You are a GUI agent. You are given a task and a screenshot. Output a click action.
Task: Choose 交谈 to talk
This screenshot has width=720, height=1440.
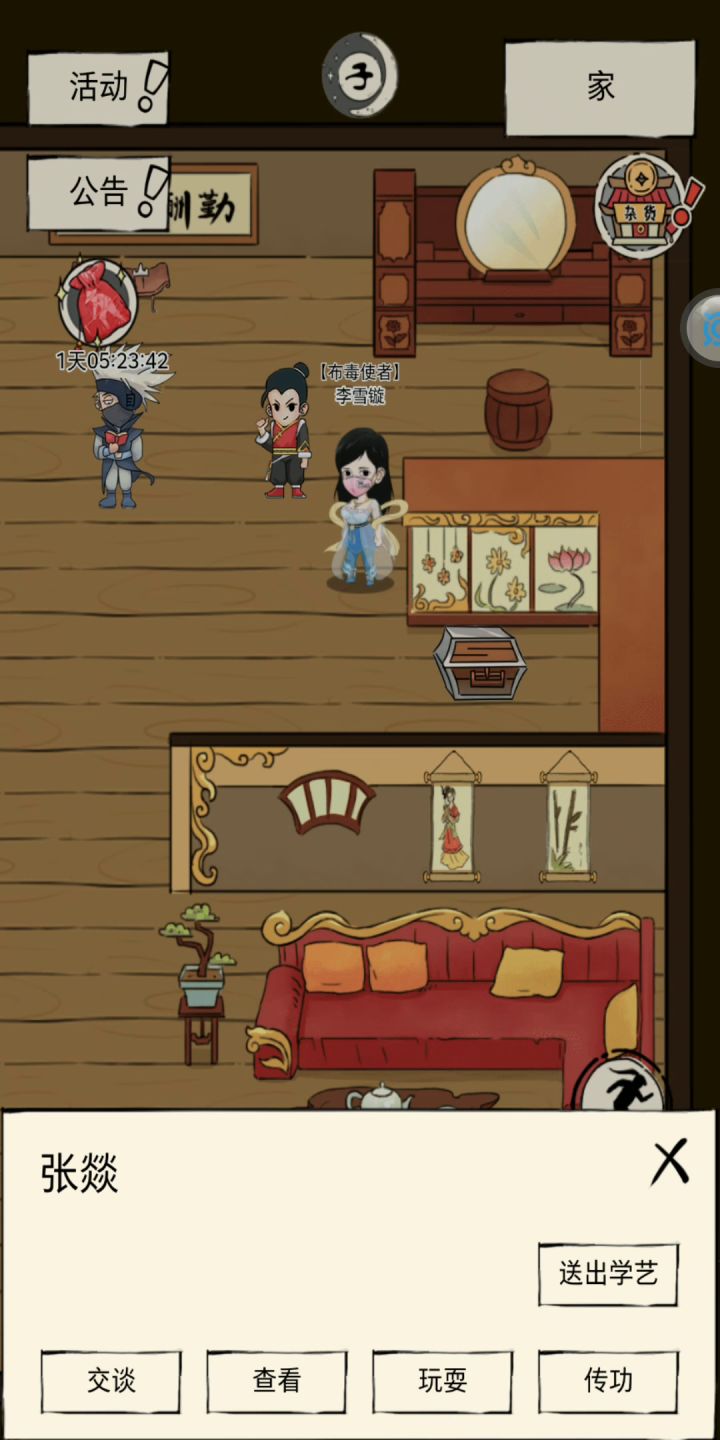pos(111,1381)
